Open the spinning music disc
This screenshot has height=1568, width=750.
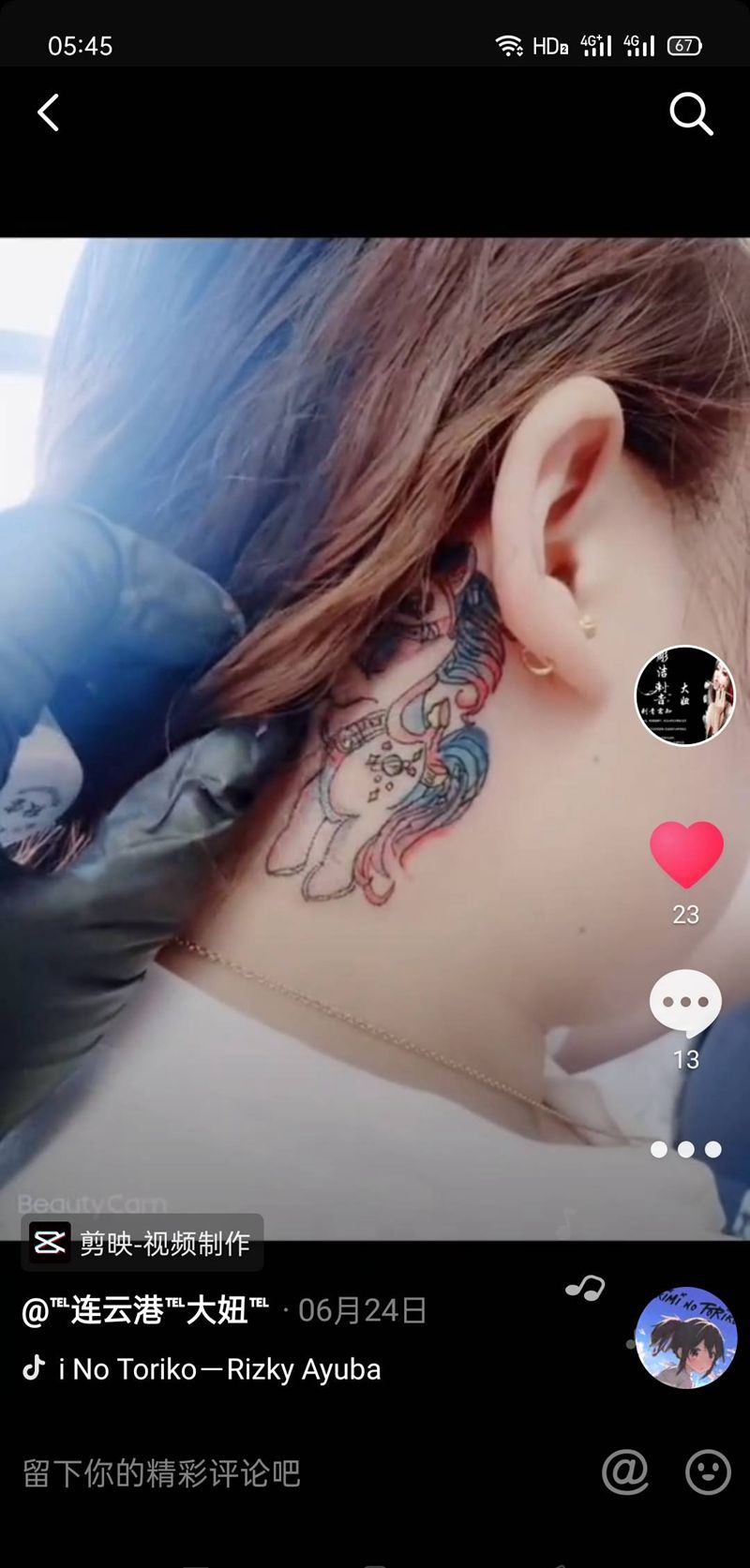pos(686,1337)
